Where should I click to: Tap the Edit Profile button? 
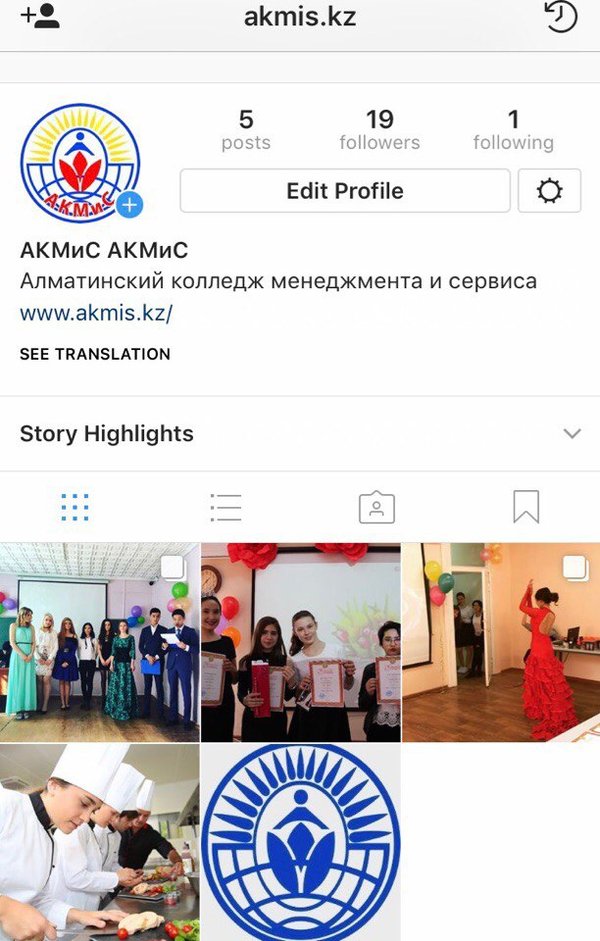(x=345, y=190)
